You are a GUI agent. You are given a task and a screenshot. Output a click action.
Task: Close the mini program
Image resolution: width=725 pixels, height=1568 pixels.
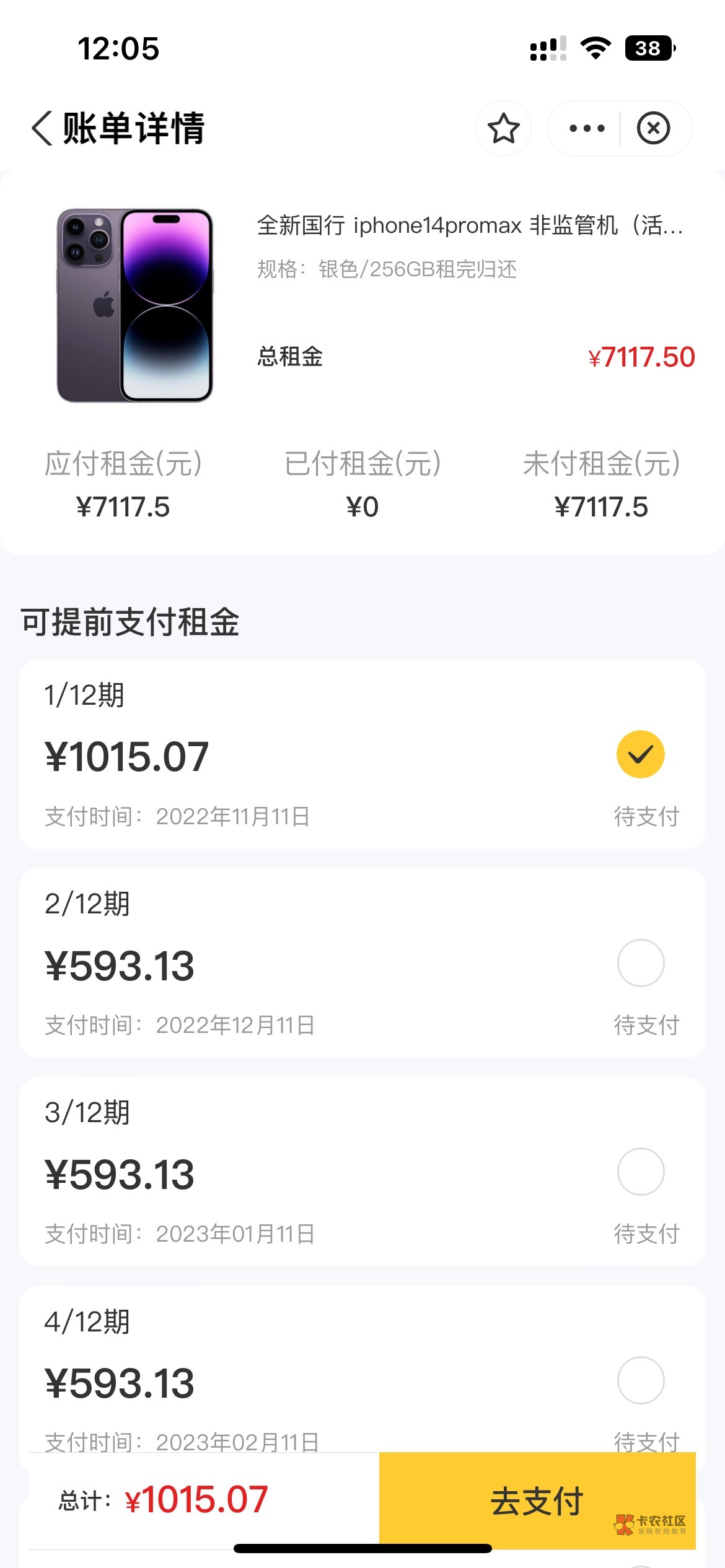click(x=654, y=128)
